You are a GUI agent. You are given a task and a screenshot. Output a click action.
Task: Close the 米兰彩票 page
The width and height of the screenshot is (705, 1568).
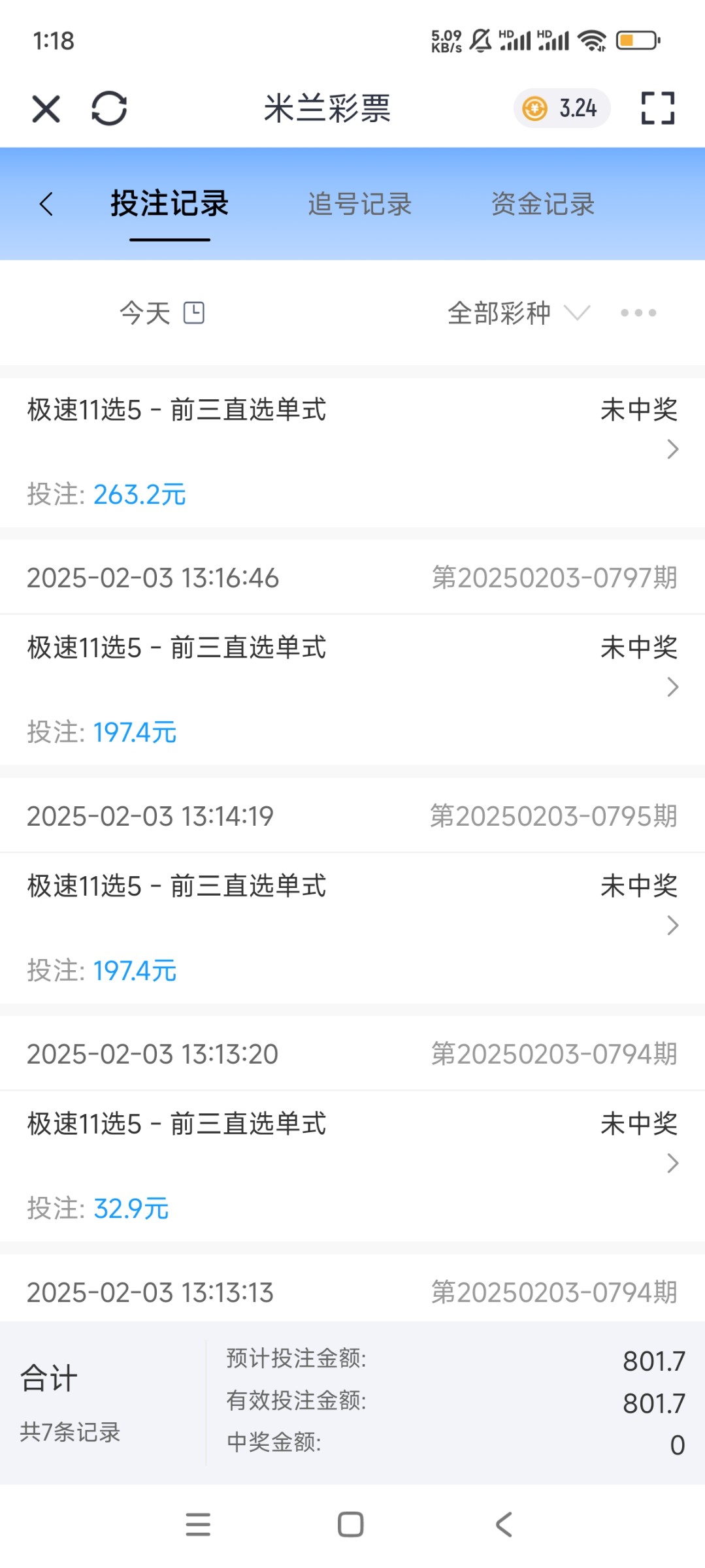pyautogui.click(x=46, y=108)
